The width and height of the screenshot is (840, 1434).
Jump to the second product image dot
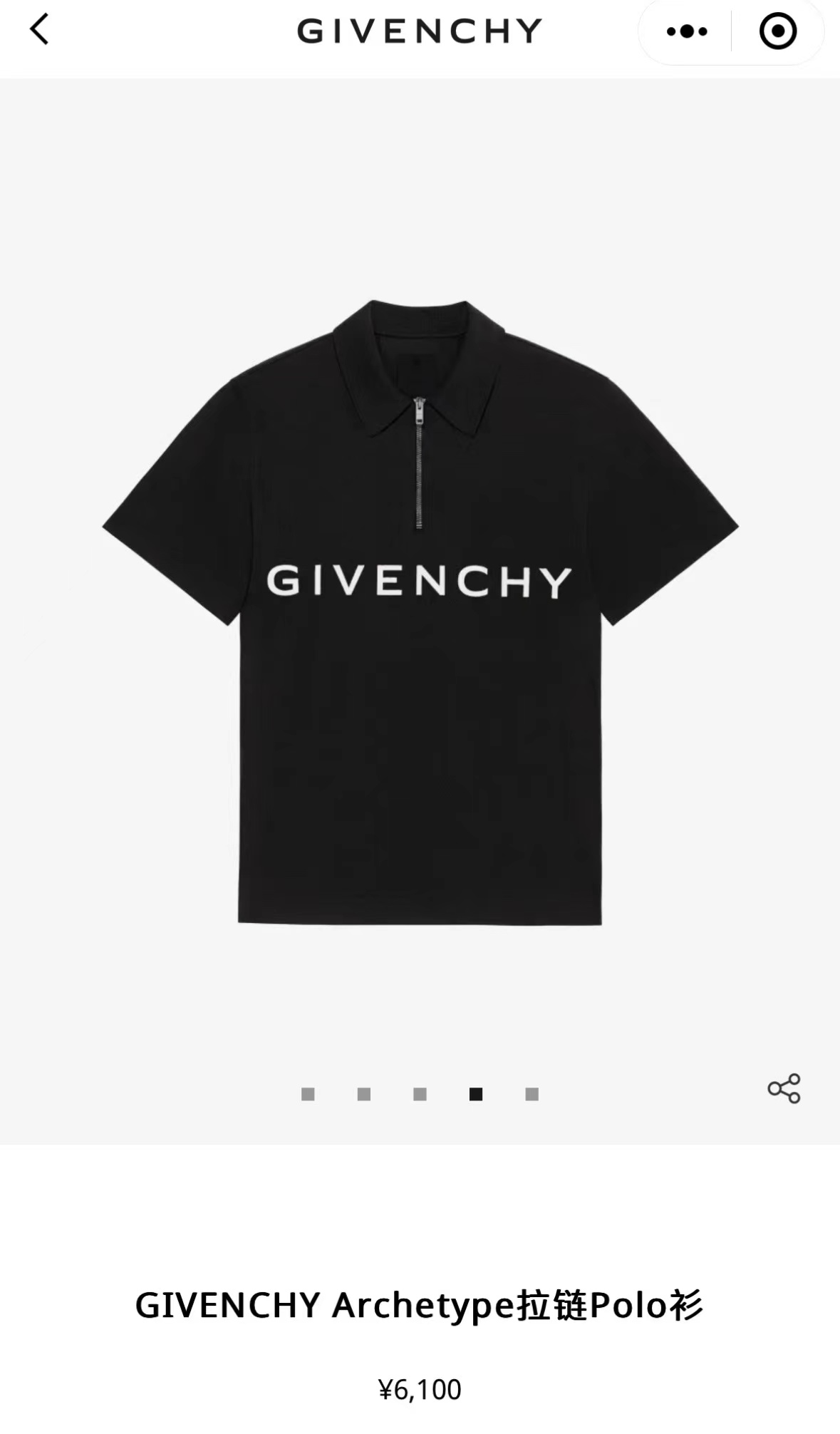(x=364, y=1094)
